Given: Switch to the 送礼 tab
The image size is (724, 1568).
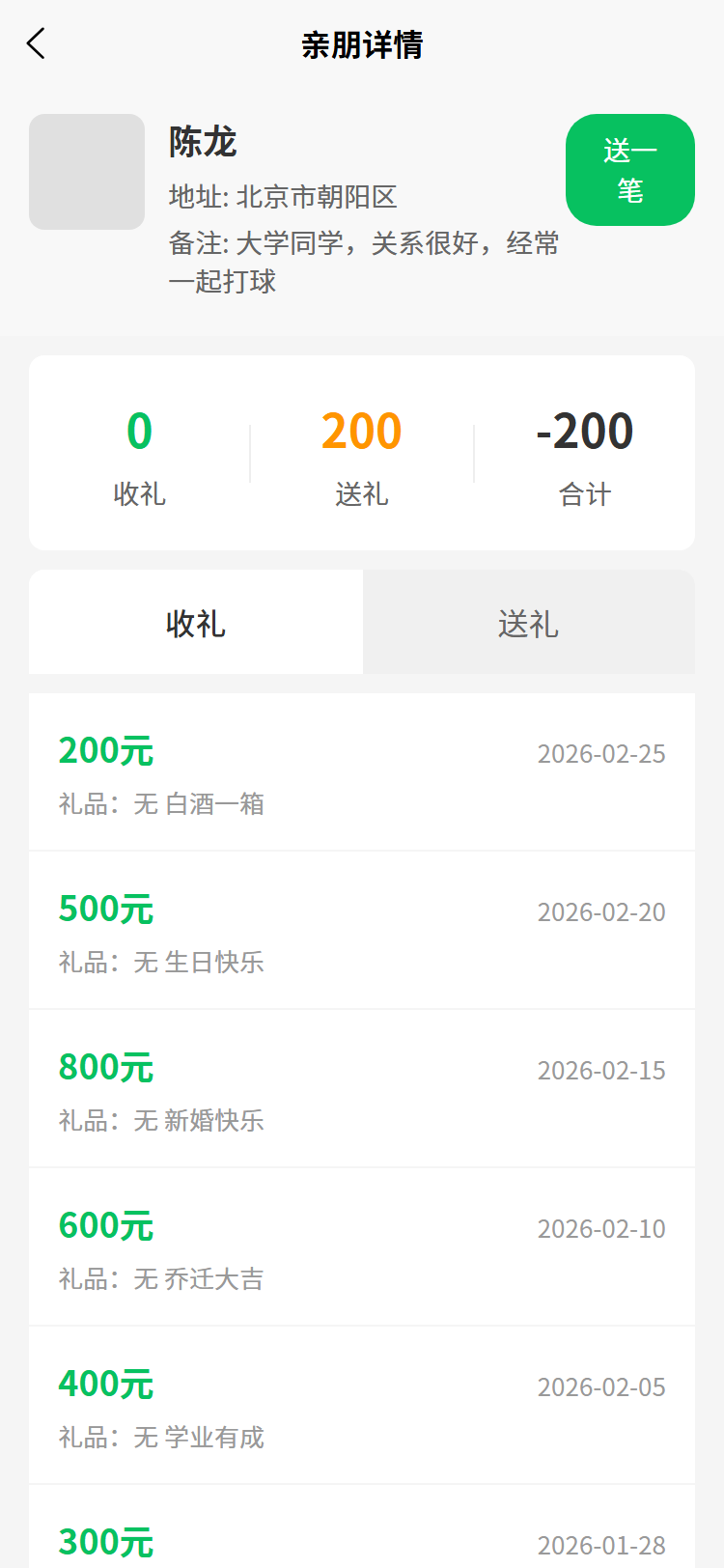Looking at the screenshot, I should click(528, 623).
